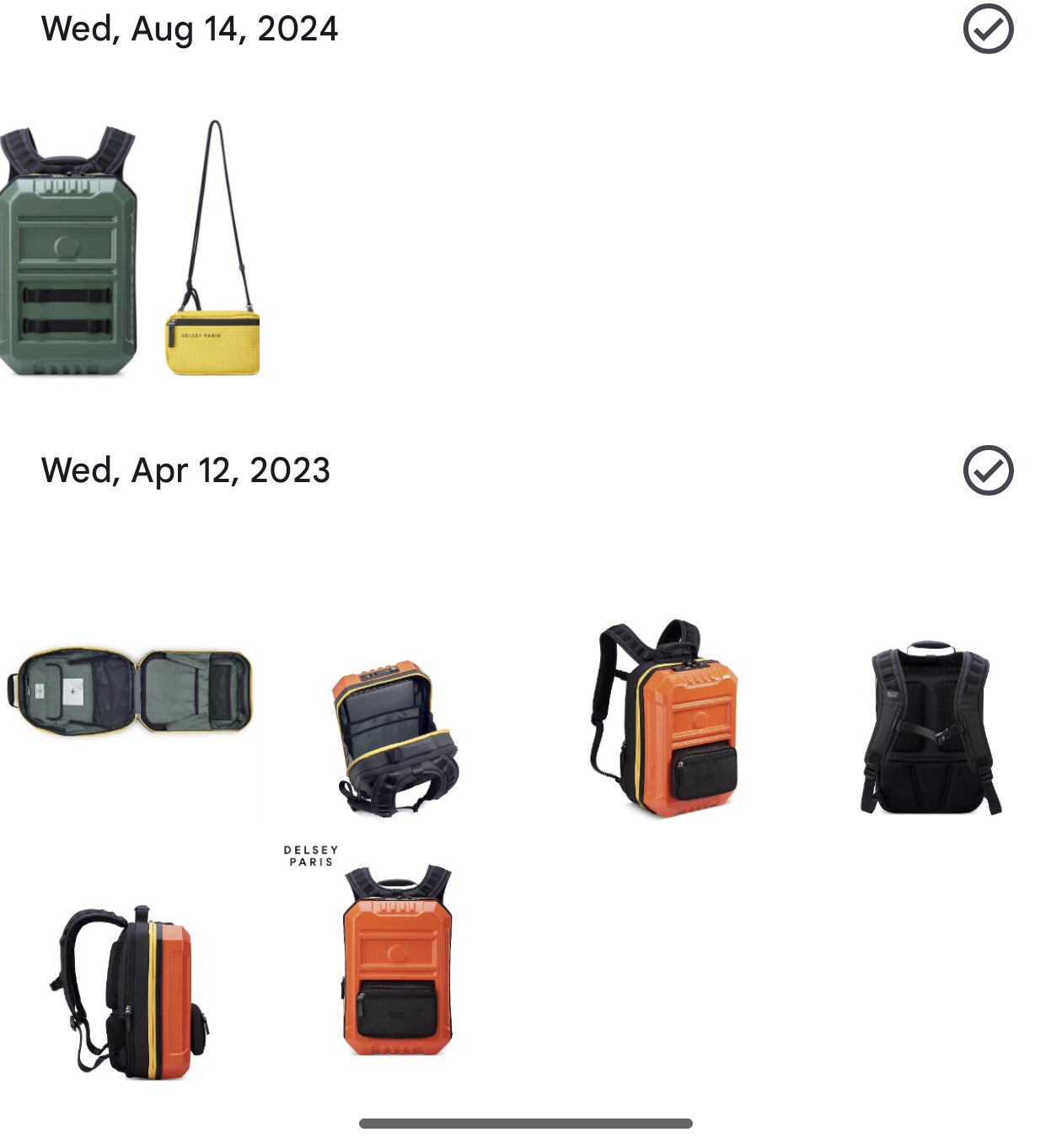This screenshot has height=1148, width=1062.
Task: Open the yellow crossbody bag photo
Action: coord(213,253)
